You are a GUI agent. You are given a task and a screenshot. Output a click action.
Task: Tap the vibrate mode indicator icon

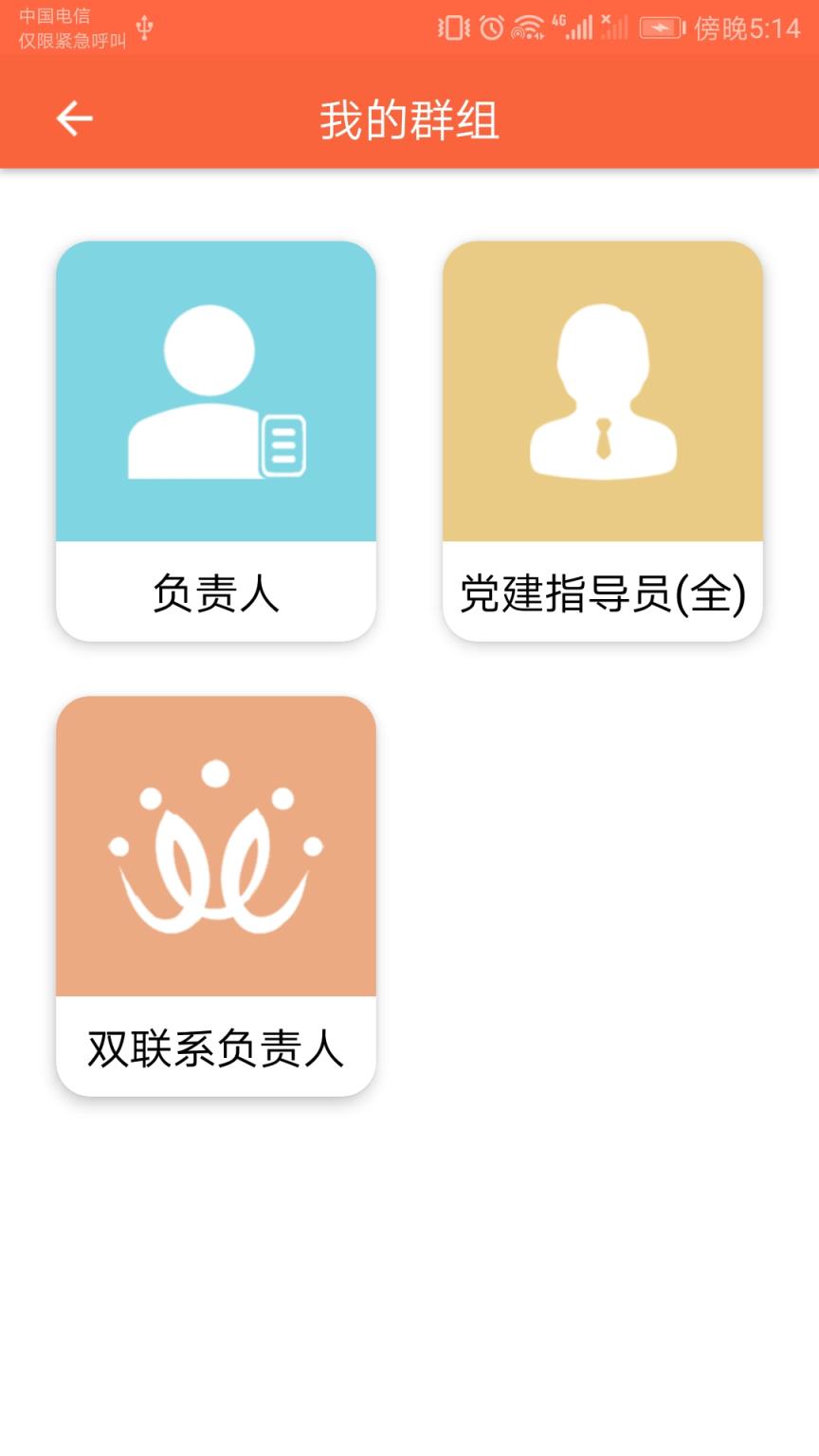[453, 26]
